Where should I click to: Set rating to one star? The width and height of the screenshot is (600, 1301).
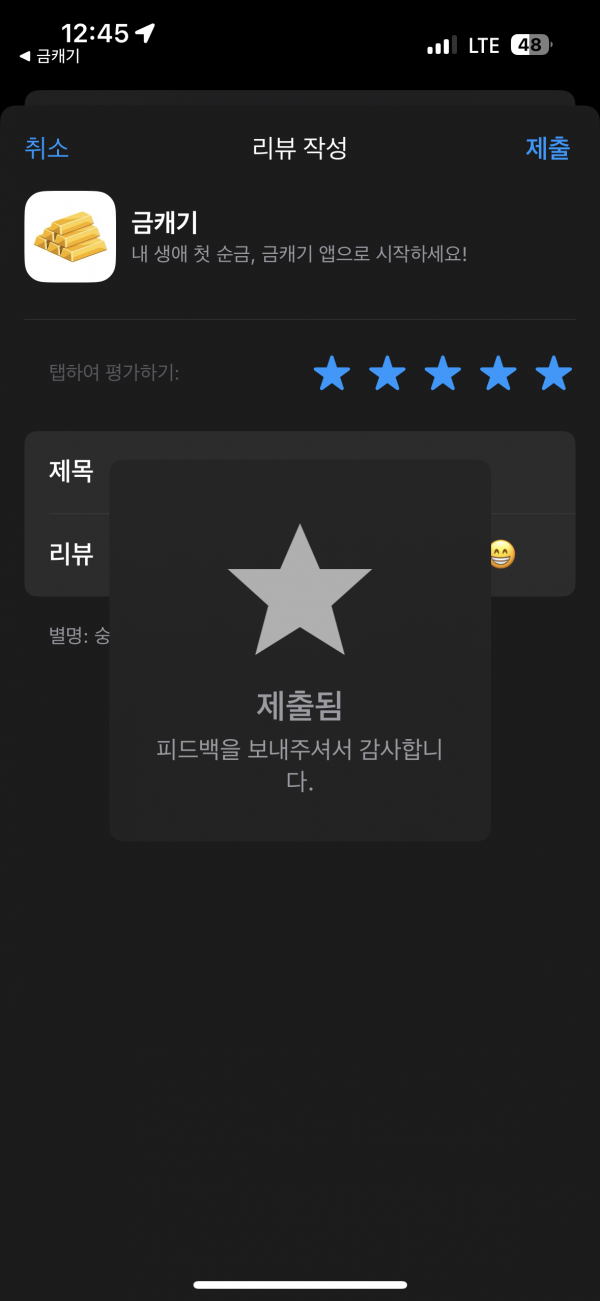pos(332,374)
